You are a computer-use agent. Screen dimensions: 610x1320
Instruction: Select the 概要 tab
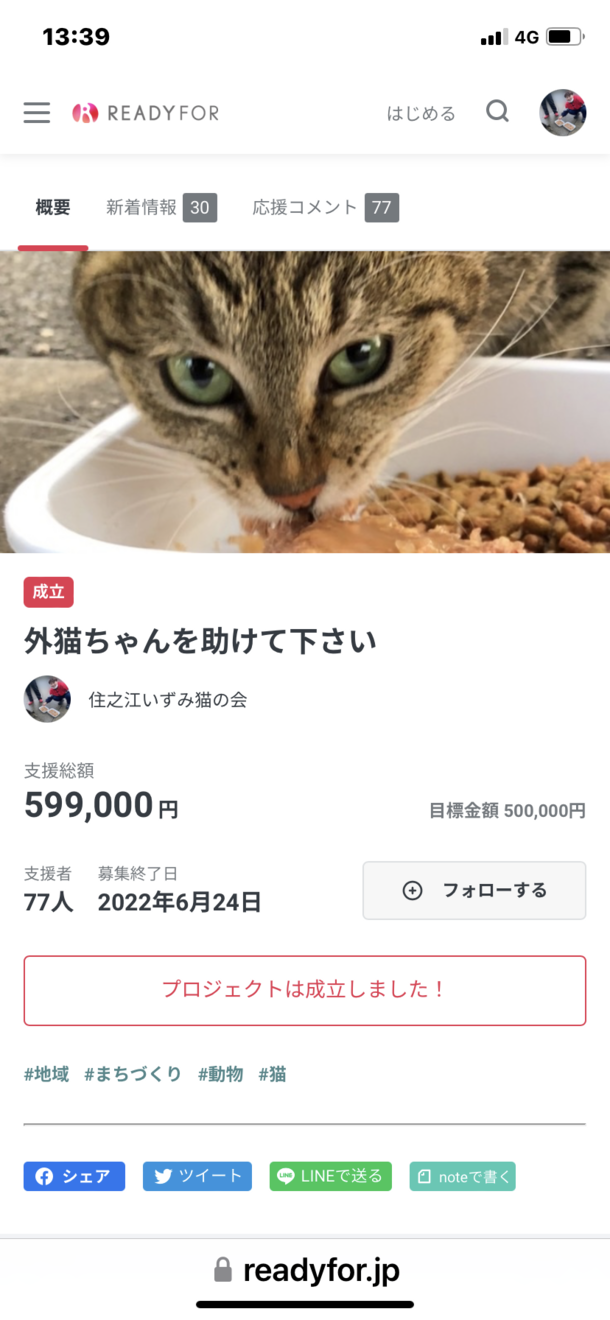click(x=53, y=208)
